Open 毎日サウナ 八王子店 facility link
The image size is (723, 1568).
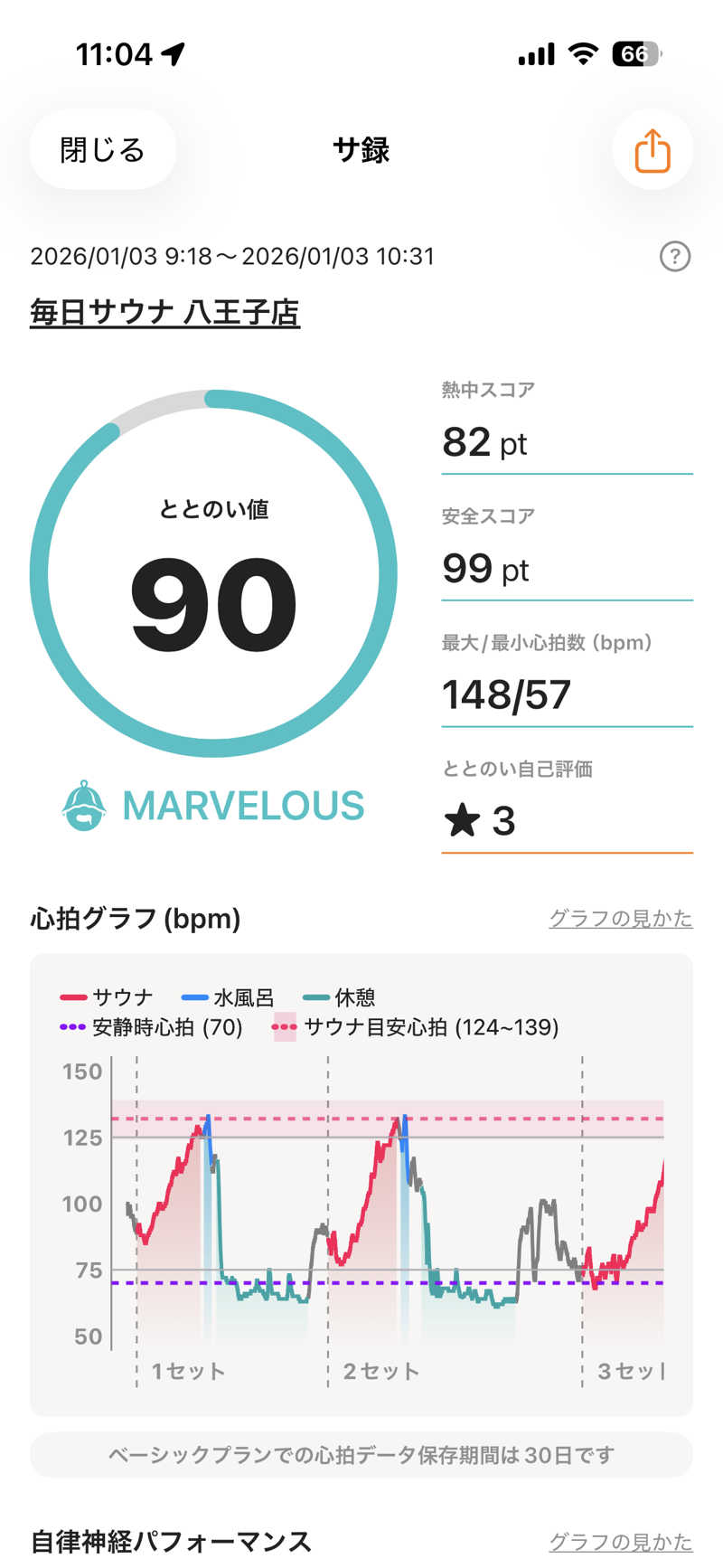point(164,313)
